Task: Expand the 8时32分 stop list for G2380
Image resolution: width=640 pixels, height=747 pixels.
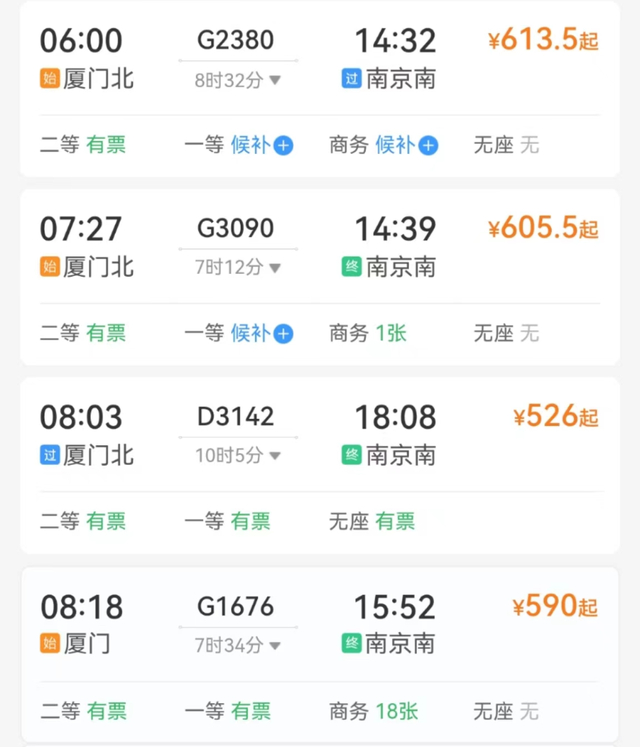Action: point(238,79)
